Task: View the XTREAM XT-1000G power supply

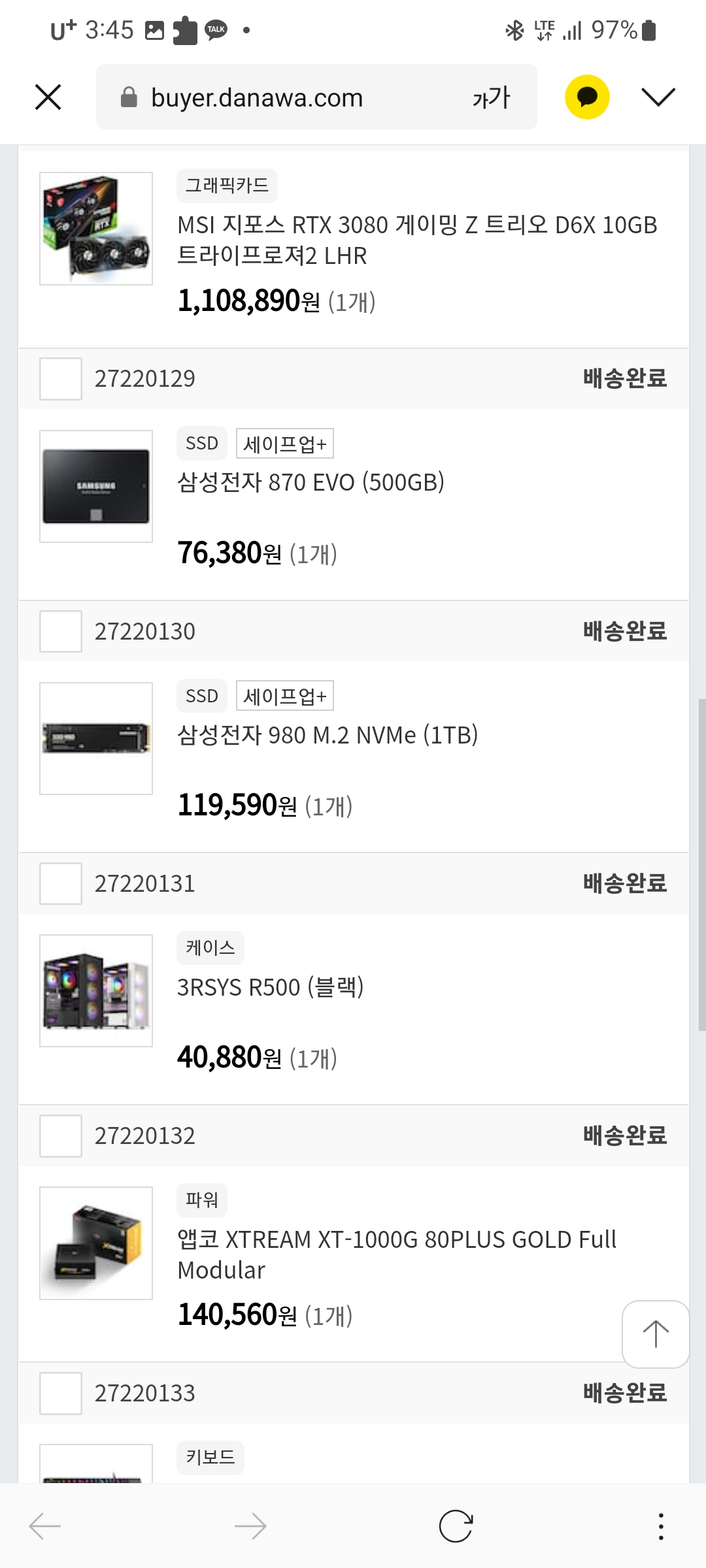Action: pos(397,1254)
